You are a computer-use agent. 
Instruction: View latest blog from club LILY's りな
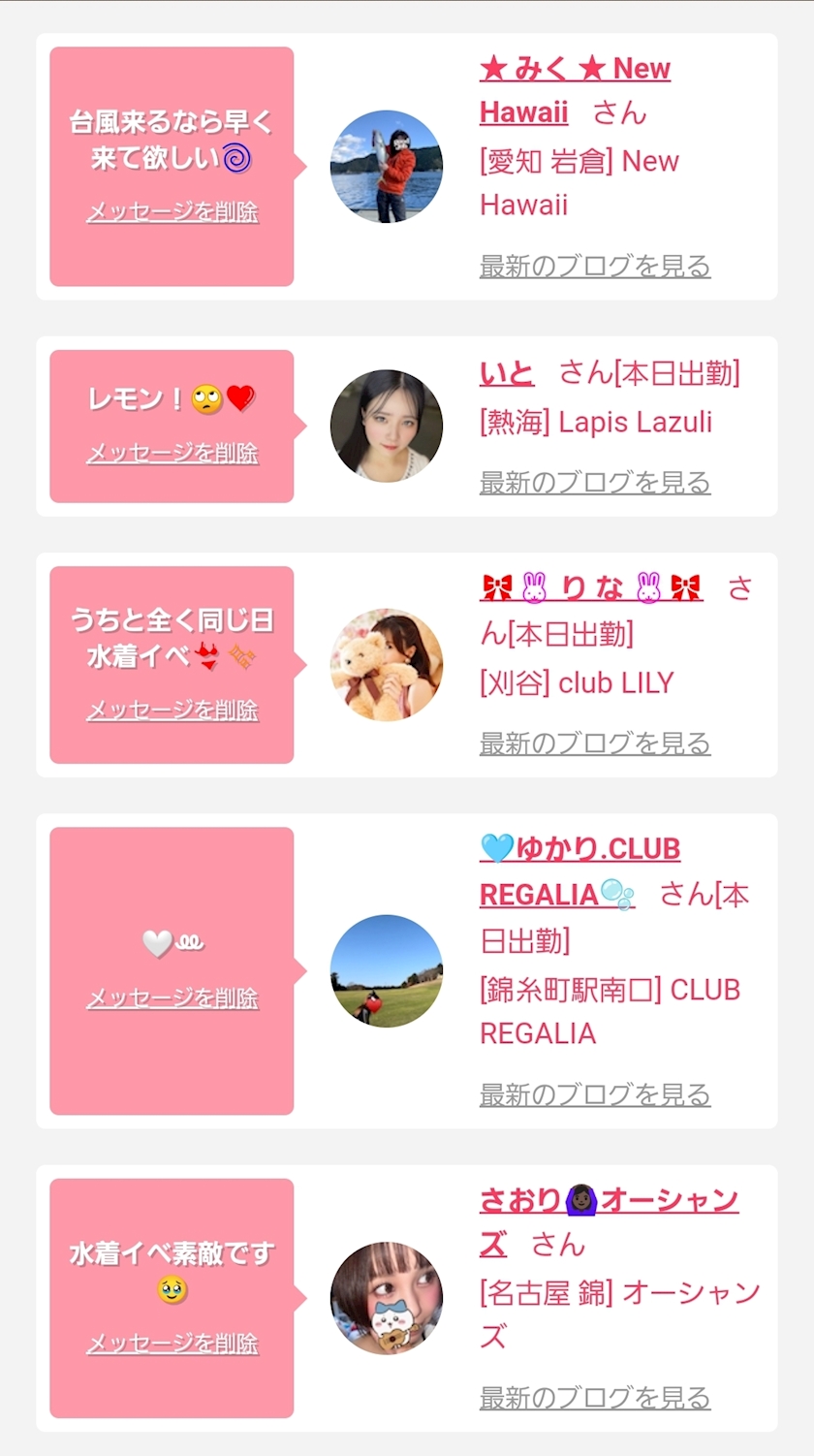coord(595,744)
